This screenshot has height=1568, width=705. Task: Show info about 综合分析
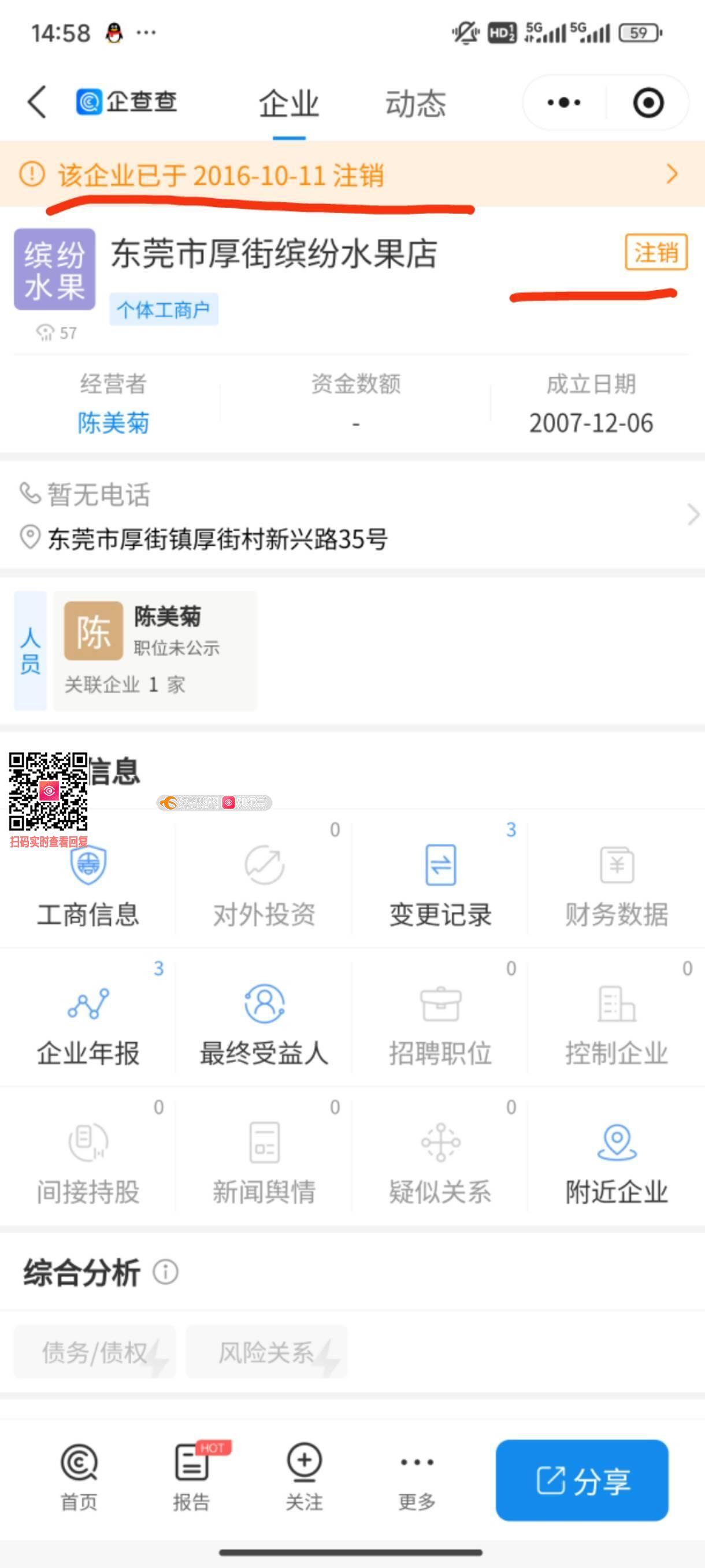[166, 1272]
